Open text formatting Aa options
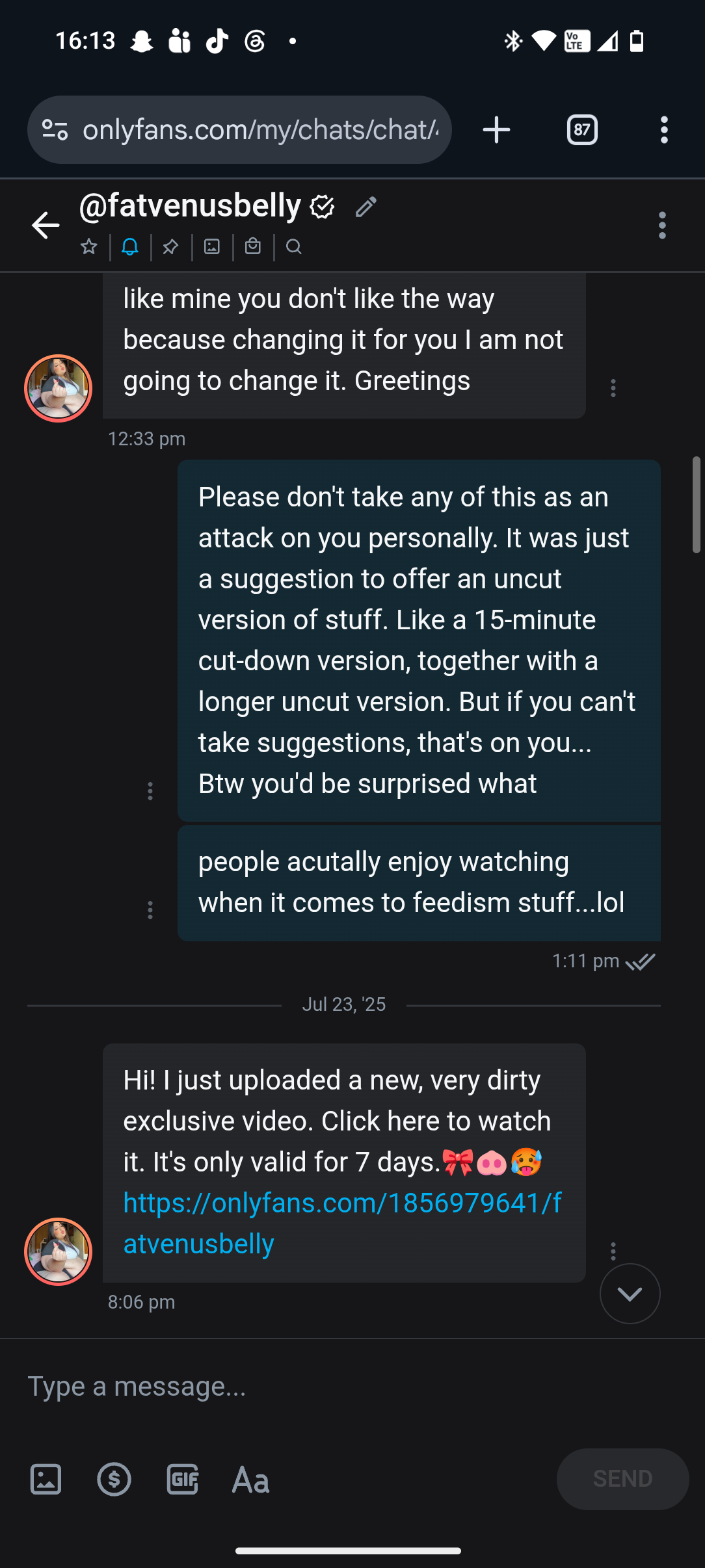The width and height of the screenshot is (705, 1568). (x=251, y=1481)
